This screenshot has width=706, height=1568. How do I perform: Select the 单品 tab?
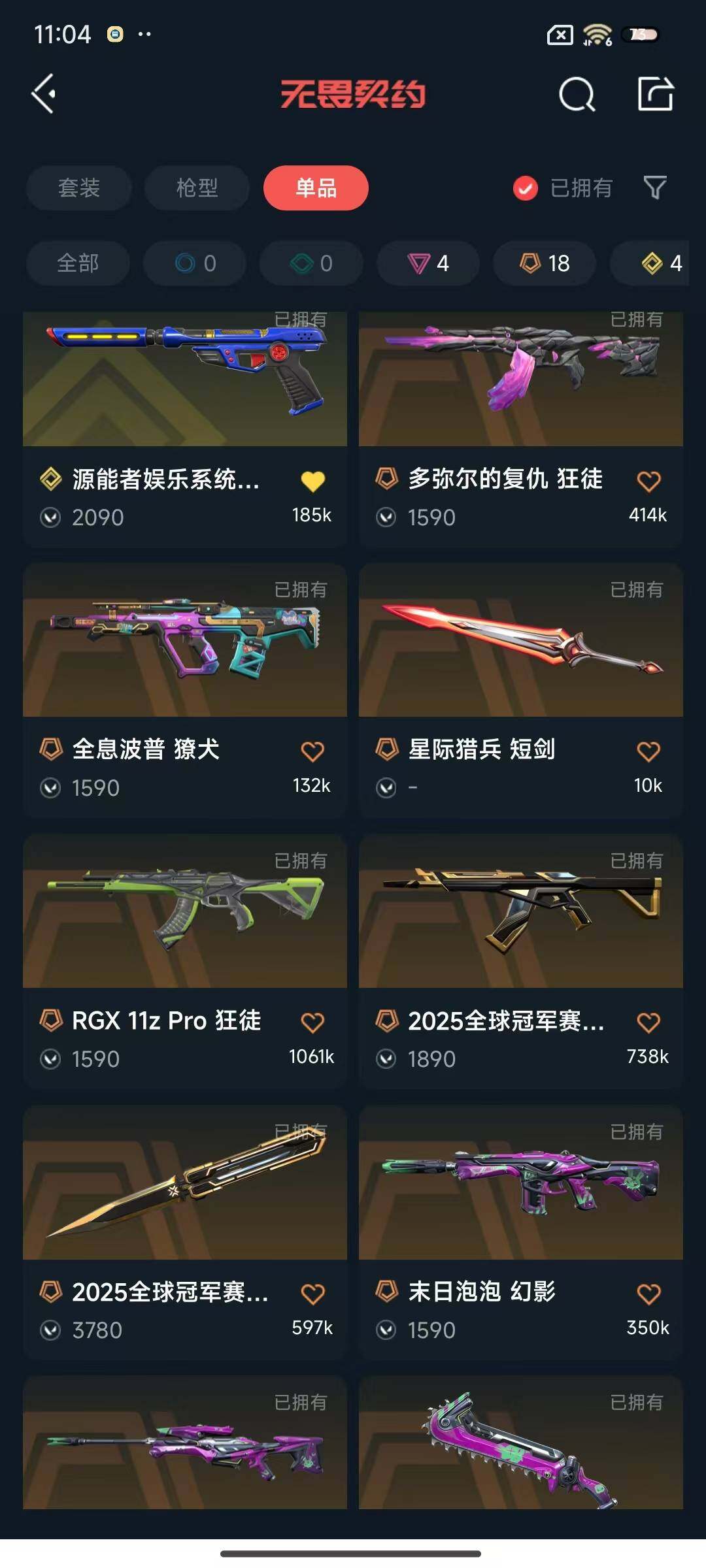316,188
